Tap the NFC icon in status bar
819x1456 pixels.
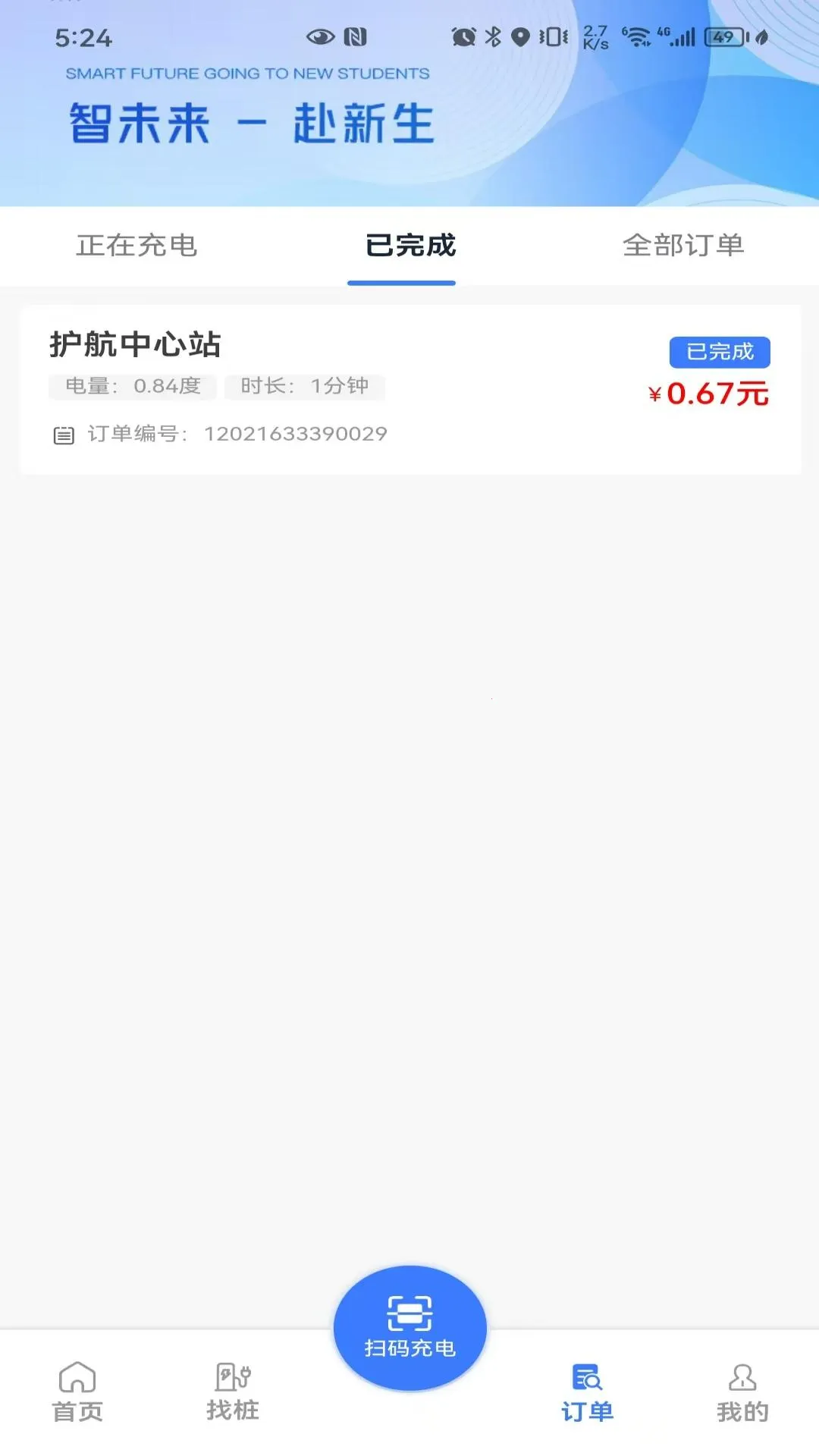[x=354, y=36]
